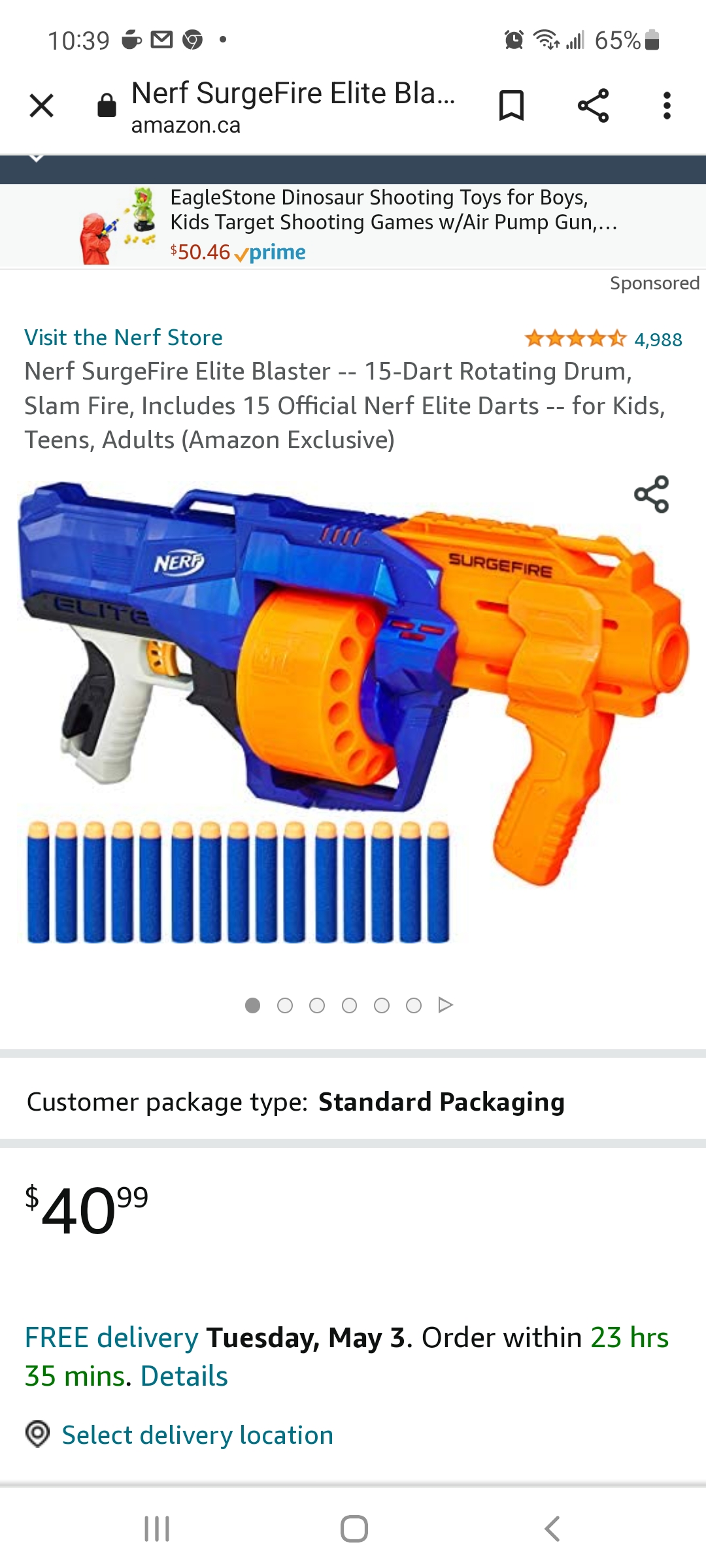Share the page from the toolbar
Screen dimensions: 706x1568
tap(593, 106)
